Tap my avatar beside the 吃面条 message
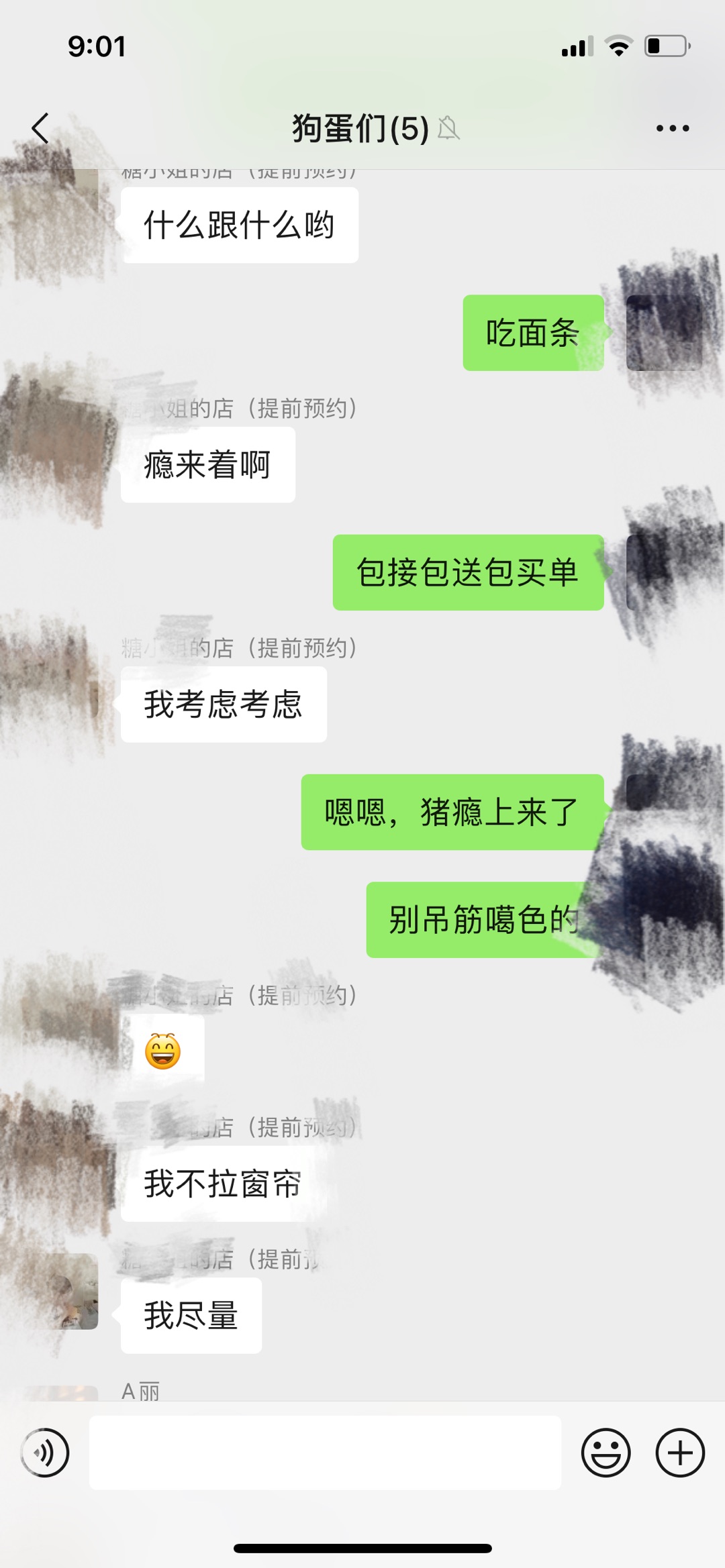 pyautogui.click(x=663, y=333)
